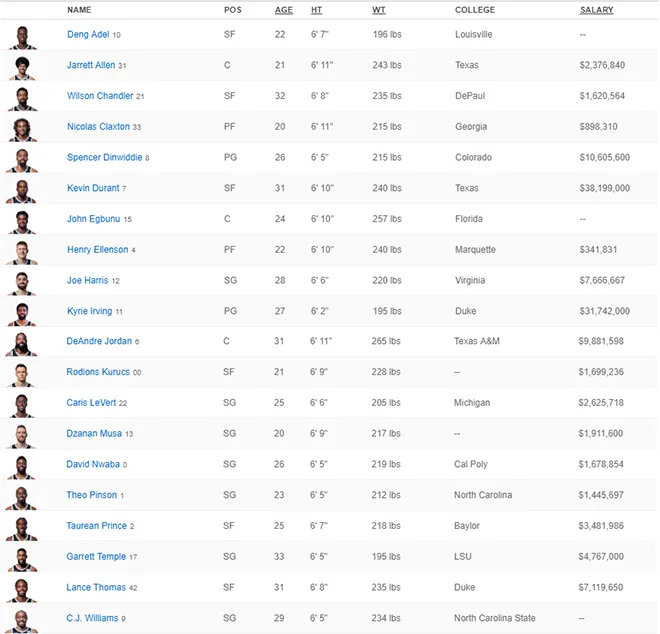Open Deng Adel's player page
The height and width of the screenshot is (634, 660).
(x=88, y=35)
